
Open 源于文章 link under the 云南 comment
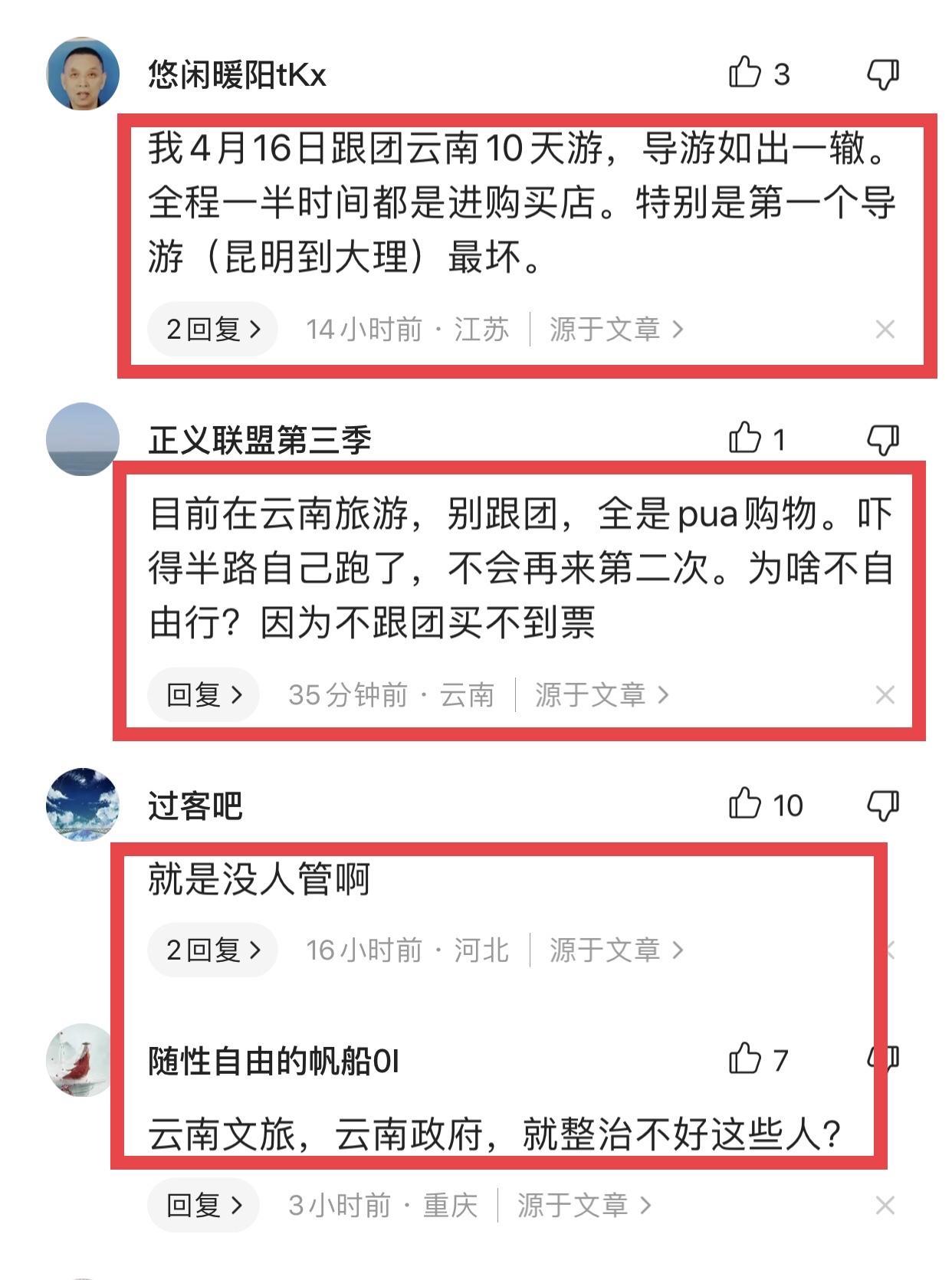[x=601, y=695]
